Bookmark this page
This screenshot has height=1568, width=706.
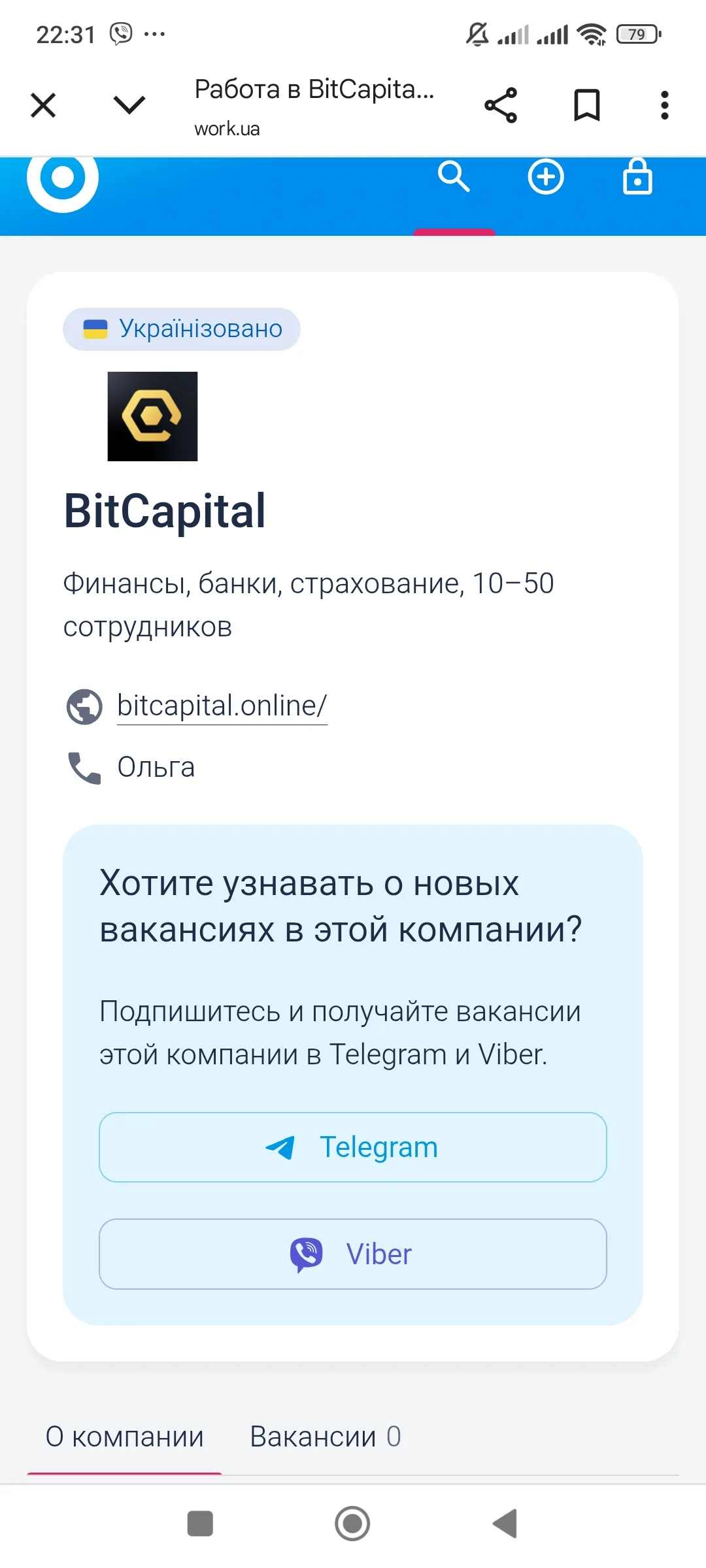pyautogui.click(x=586, y=105)
